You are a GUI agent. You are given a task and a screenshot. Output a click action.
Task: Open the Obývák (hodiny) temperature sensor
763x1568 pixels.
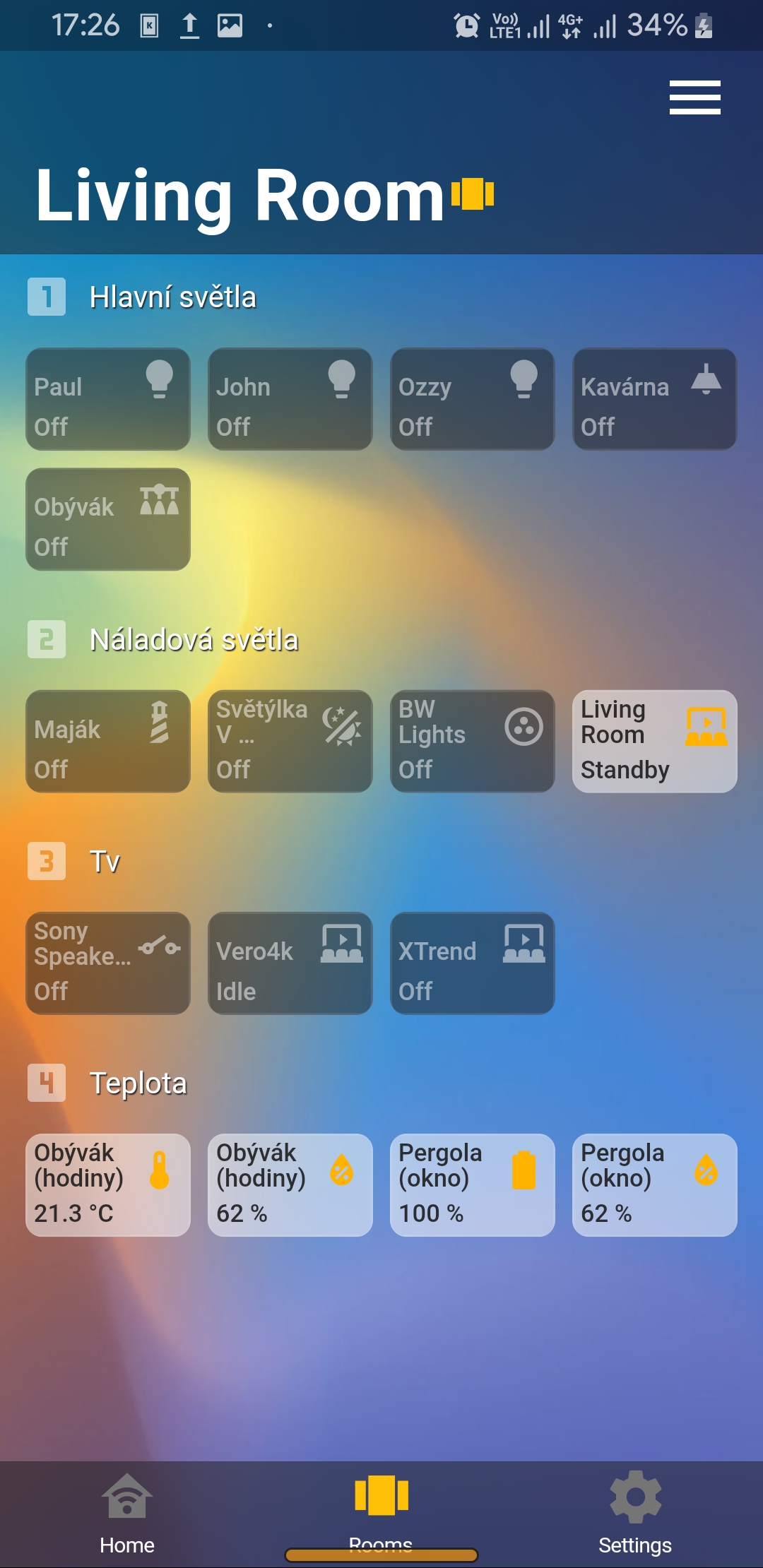point(108,1185)
